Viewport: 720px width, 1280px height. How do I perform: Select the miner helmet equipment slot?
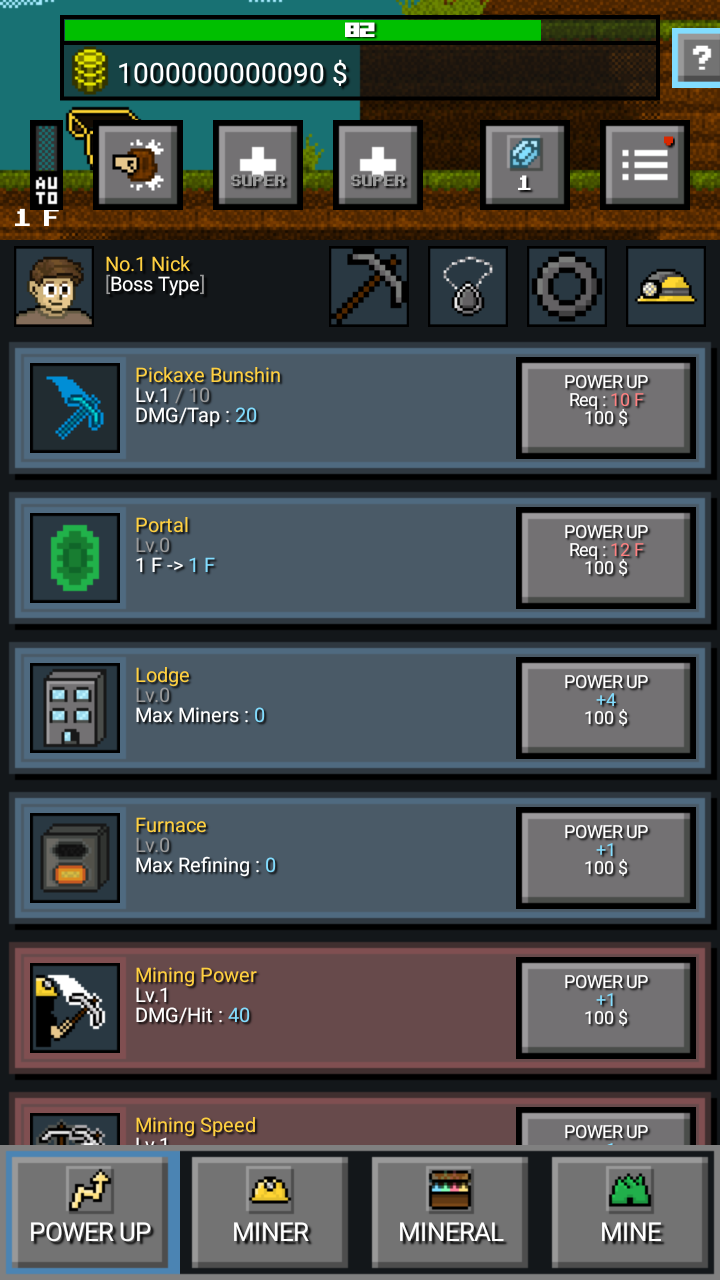(x=666, y=287)
